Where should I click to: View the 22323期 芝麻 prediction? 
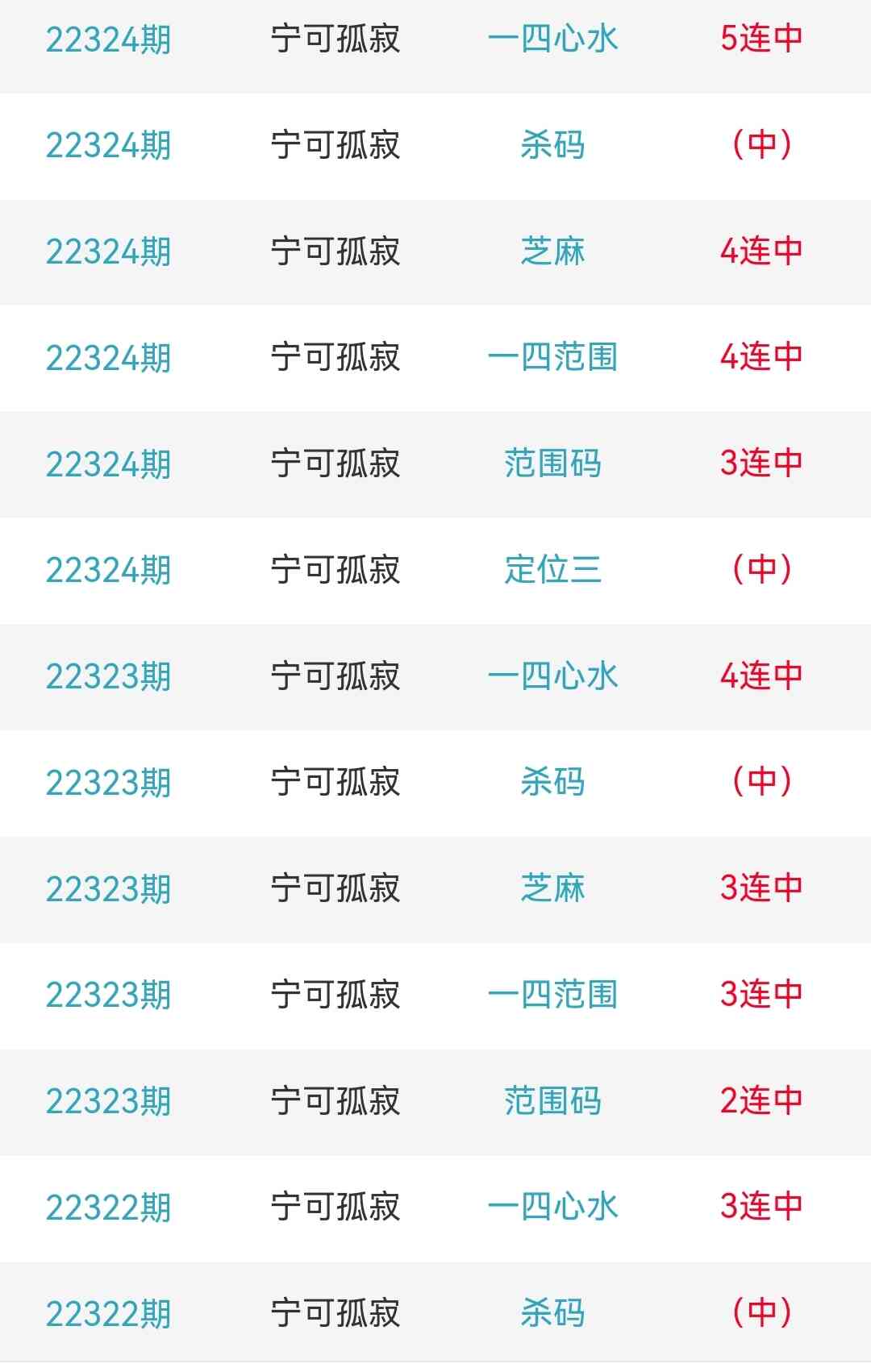[552, 888]
